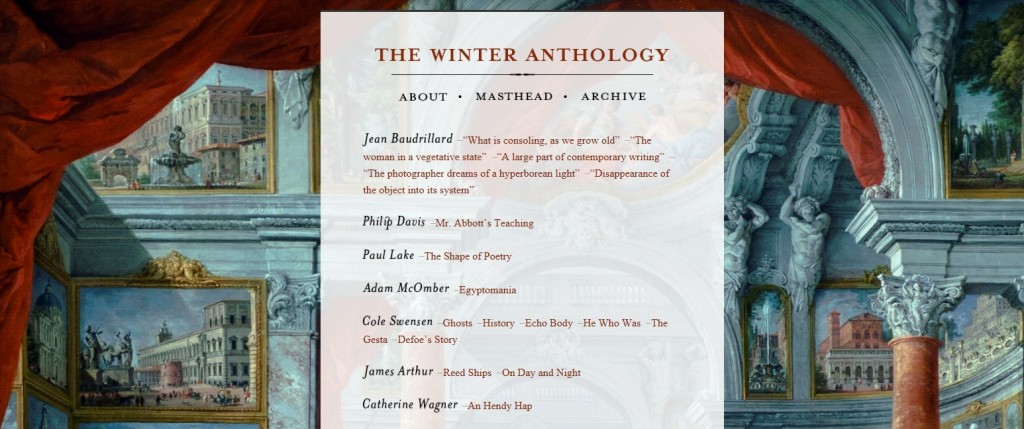Open the About page
The width and height of the screenshot is (1024, 429).
click(423, 97)
